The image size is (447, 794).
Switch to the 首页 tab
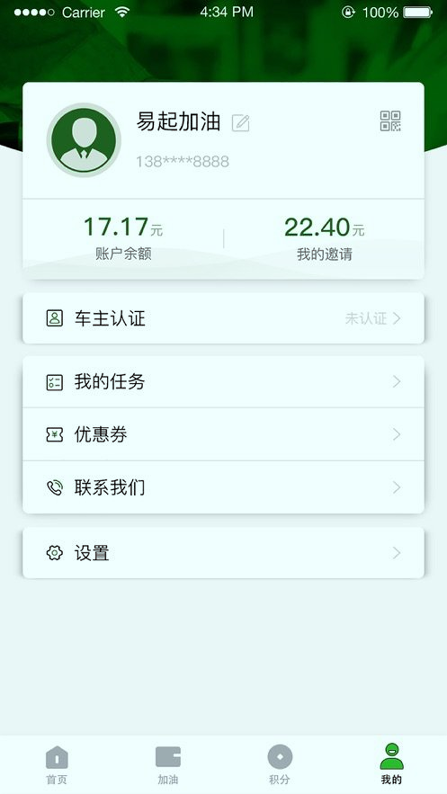click(56, 765)
